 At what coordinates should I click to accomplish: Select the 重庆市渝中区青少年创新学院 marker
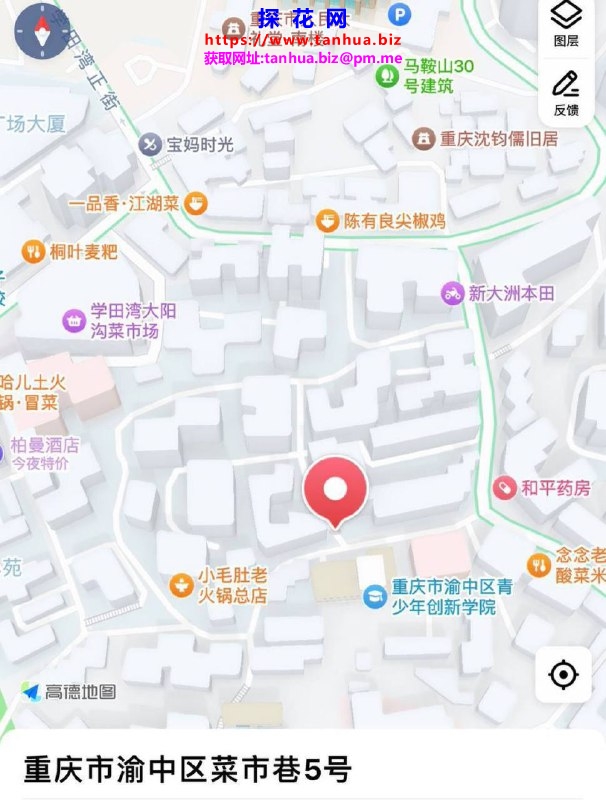pyautogui.click(x=374, y=597)
